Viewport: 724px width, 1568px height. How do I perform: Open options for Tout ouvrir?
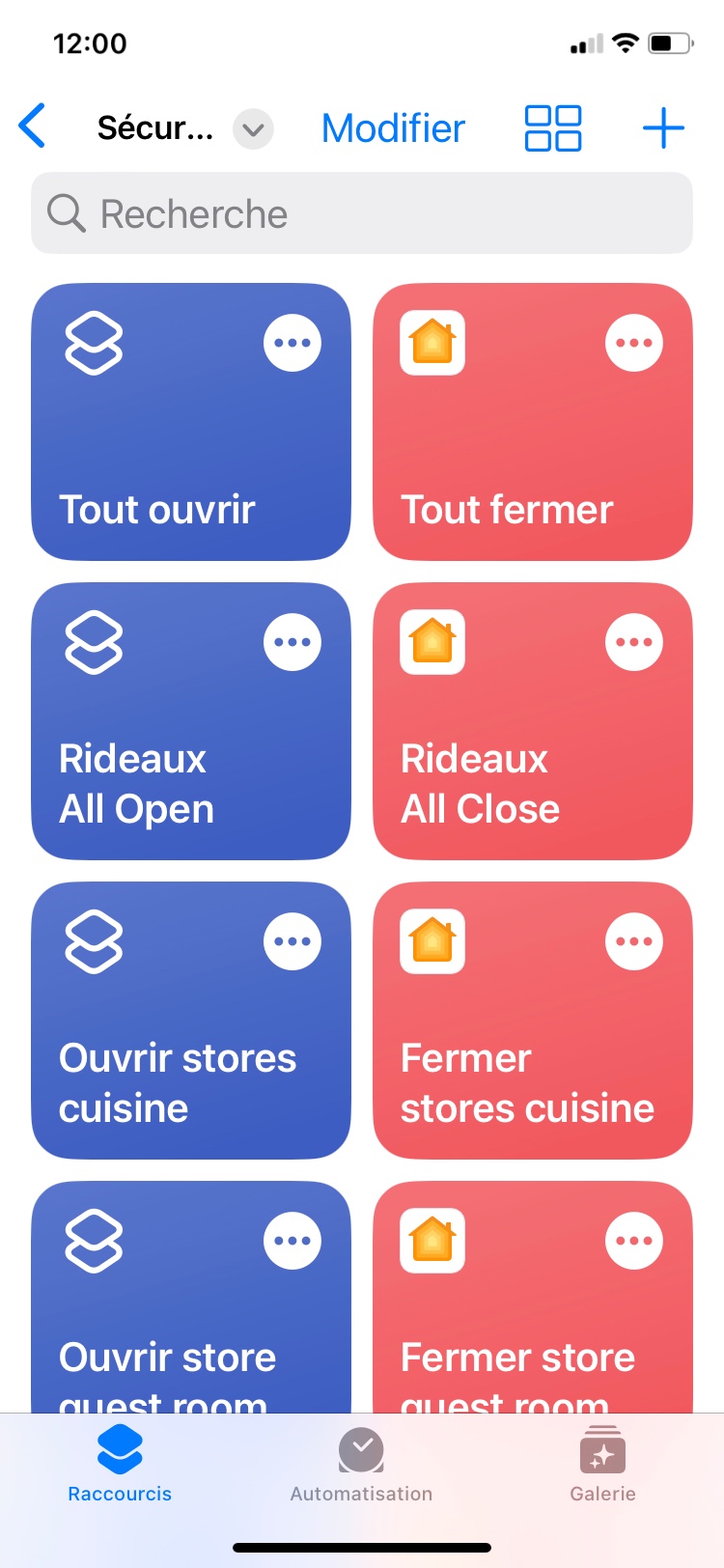tap(292, 343)
